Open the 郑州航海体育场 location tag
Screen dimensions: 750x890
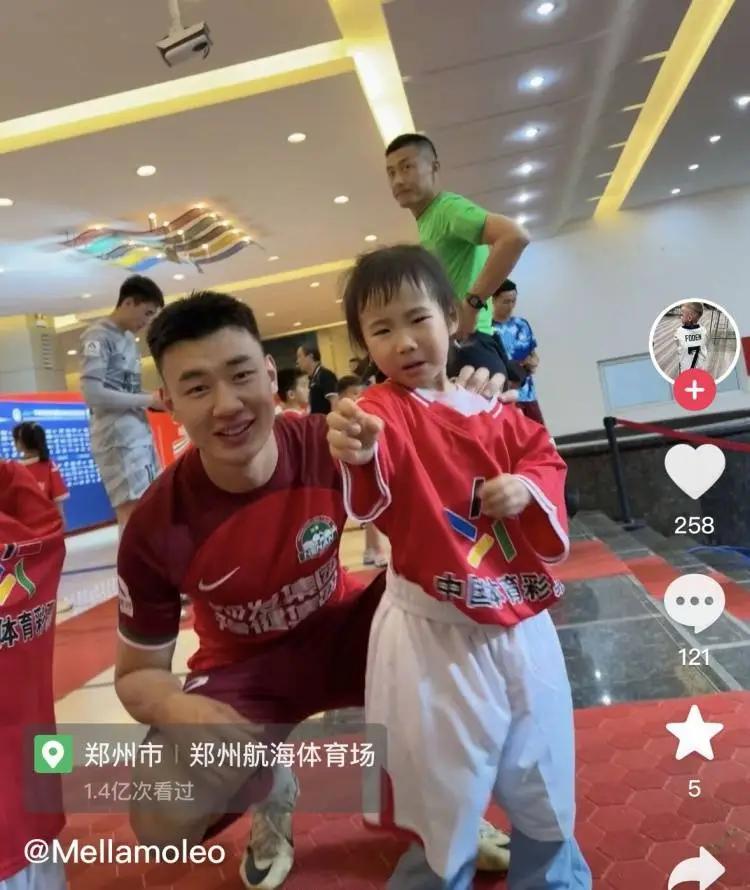click(282, 753)
